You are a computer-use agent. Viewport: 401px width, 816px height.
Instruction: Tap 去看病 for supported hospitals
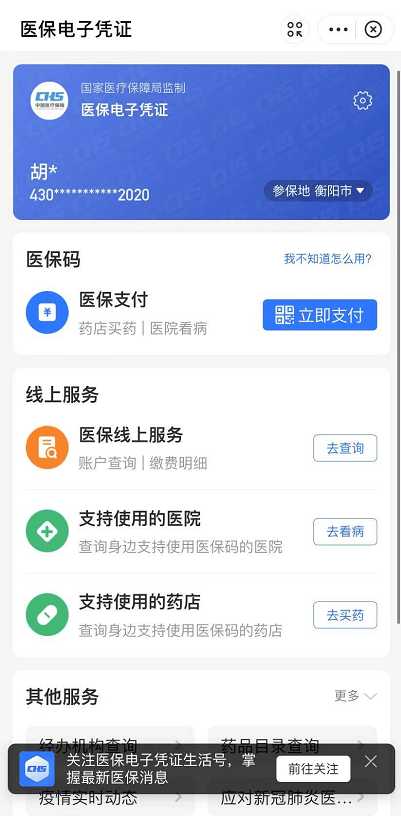345,532
